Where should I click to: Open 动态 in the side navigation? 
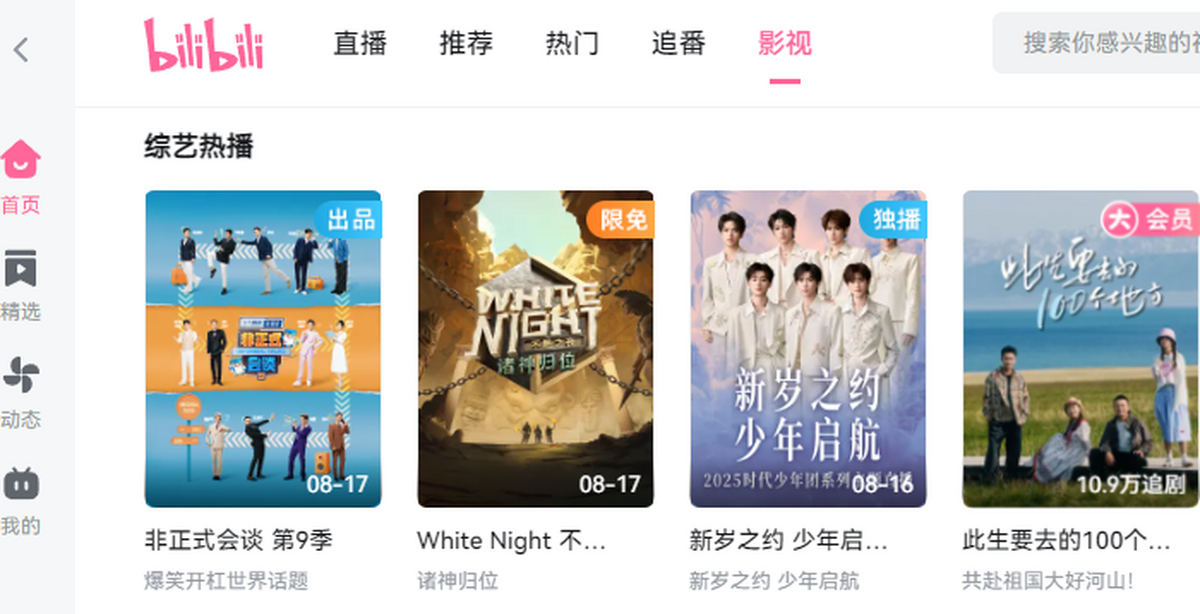point(21,393)
